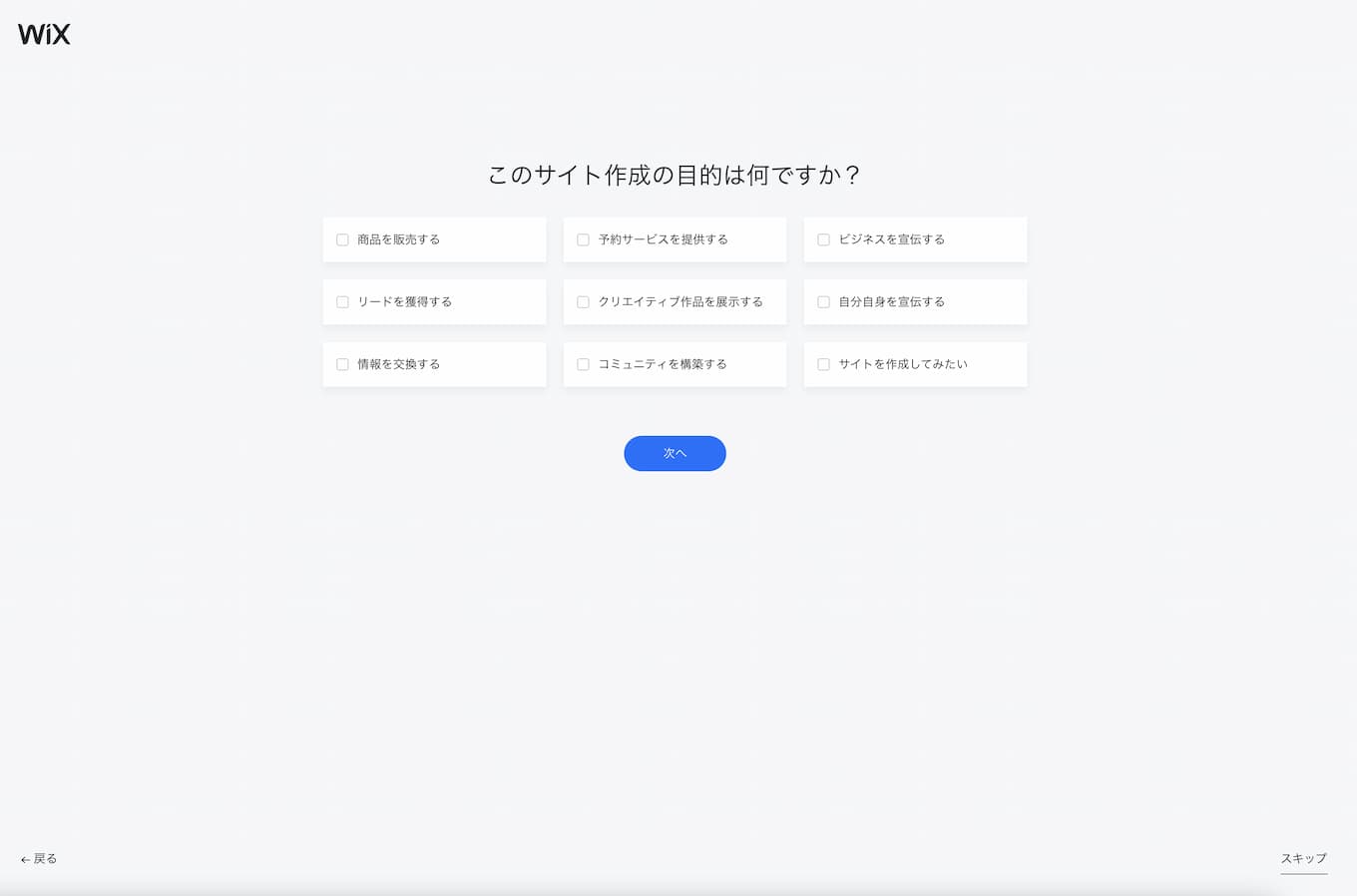Tap the blue 次へ button
Screen dimensions: 1357x896
click(x=675, y=453)
